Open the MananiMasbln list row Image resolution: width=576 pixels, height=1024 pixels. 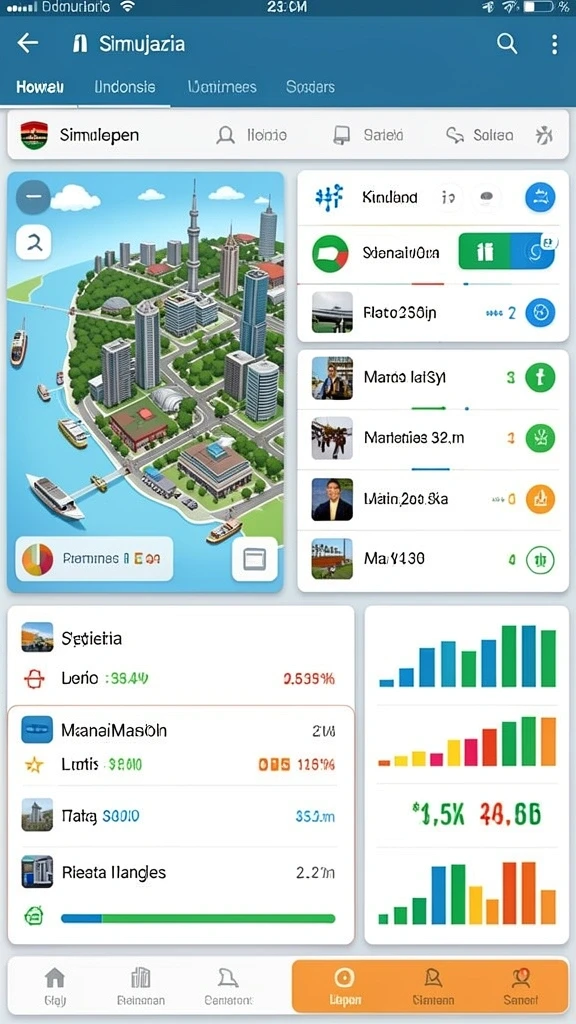pos(181,730)
